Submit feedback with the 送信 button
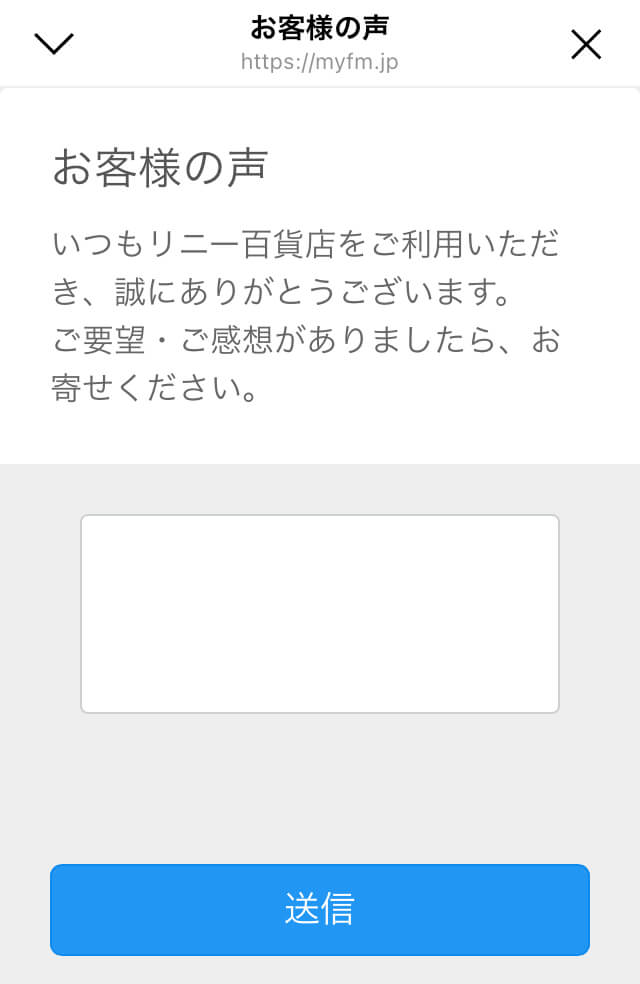Image resolution: width=640 pixels, height=984 pixels. (320, 909)
